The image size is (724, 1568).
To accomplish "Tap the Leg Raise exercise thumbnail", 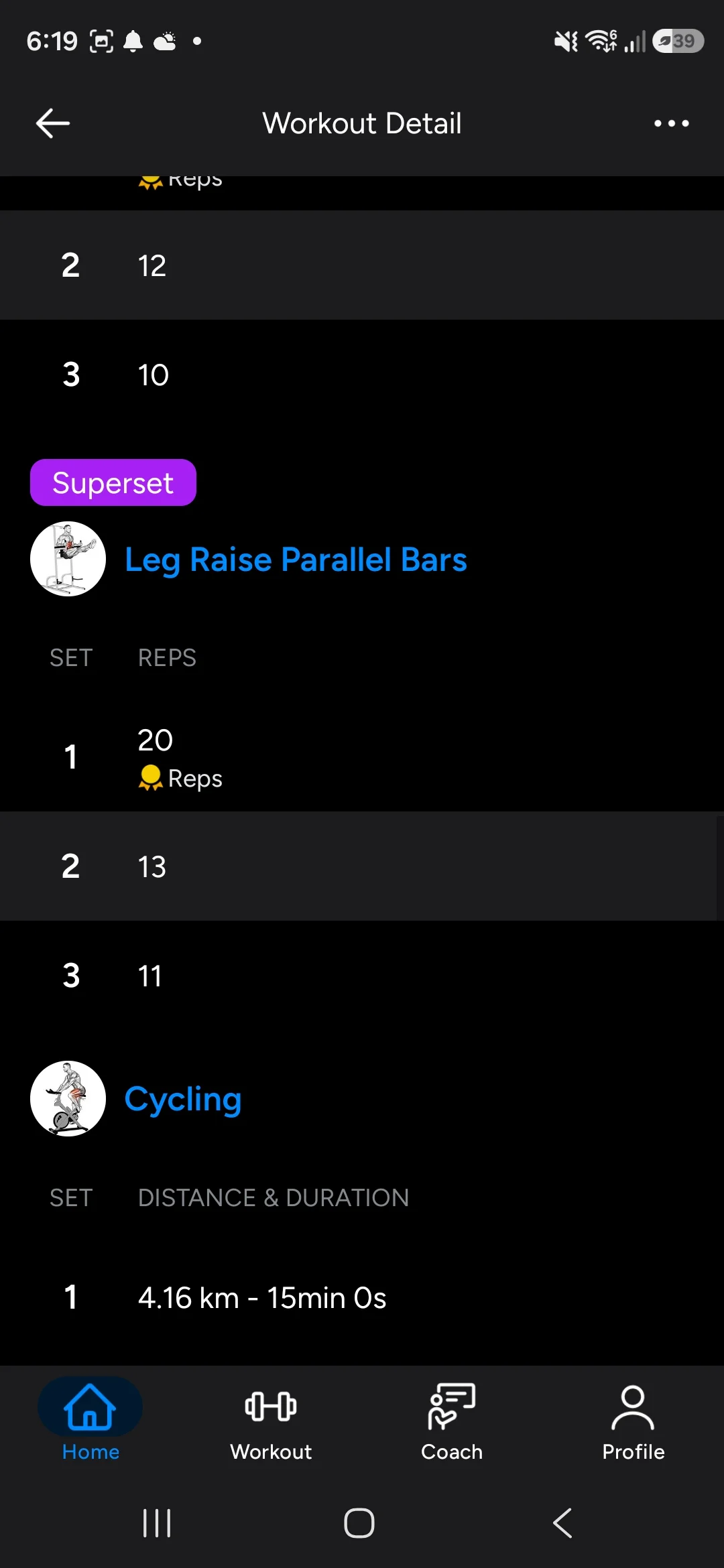I will point(68,559).
